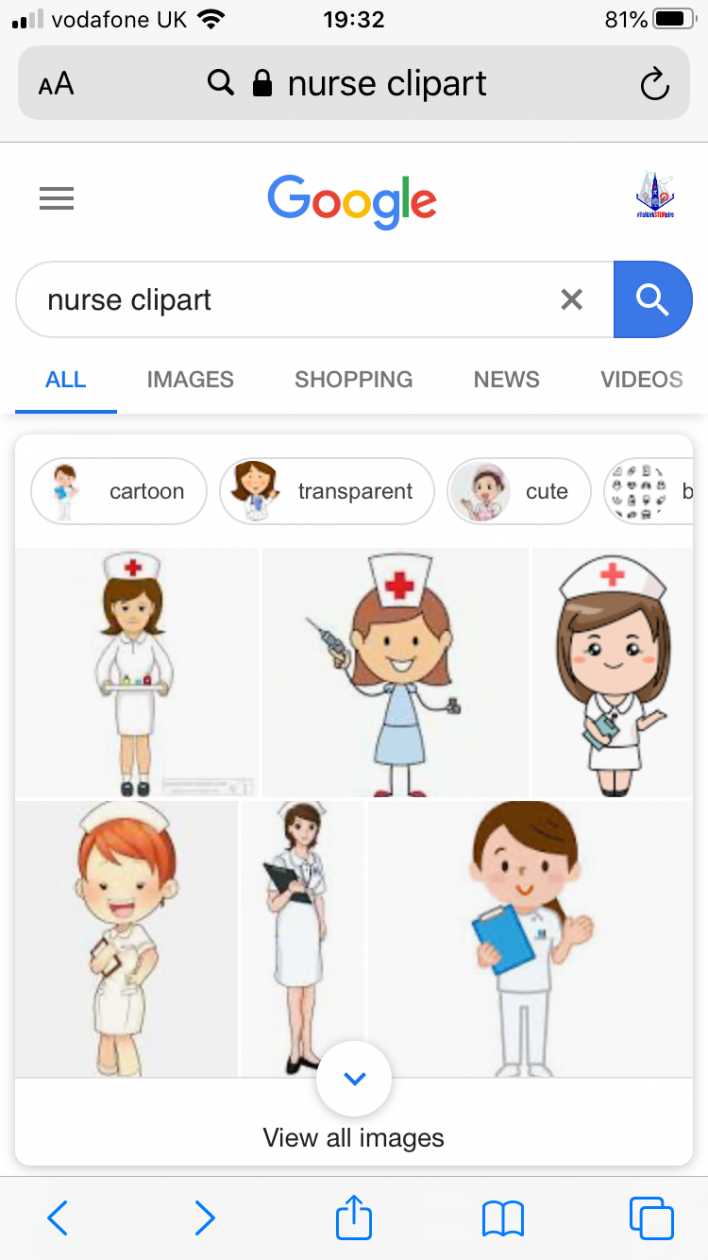Expand results with View all images
Image resolution: width=708 pixels, height=1260 pixels.
click(x=353, y=1137)
